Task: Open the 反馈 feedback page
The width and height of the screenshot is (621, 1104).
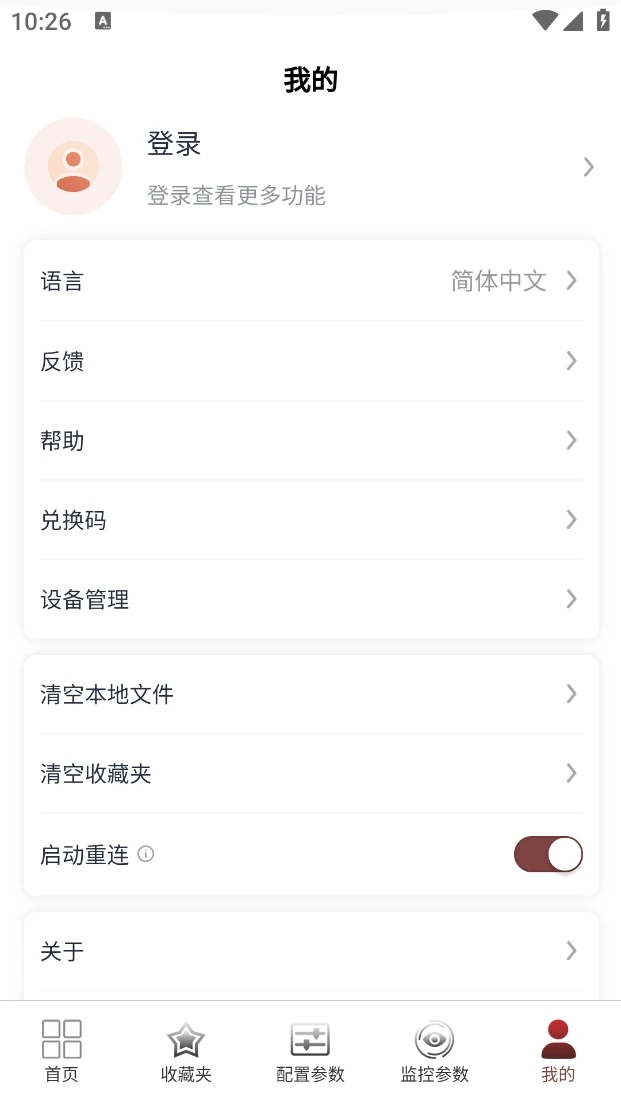Action: [x=310, y=361]
